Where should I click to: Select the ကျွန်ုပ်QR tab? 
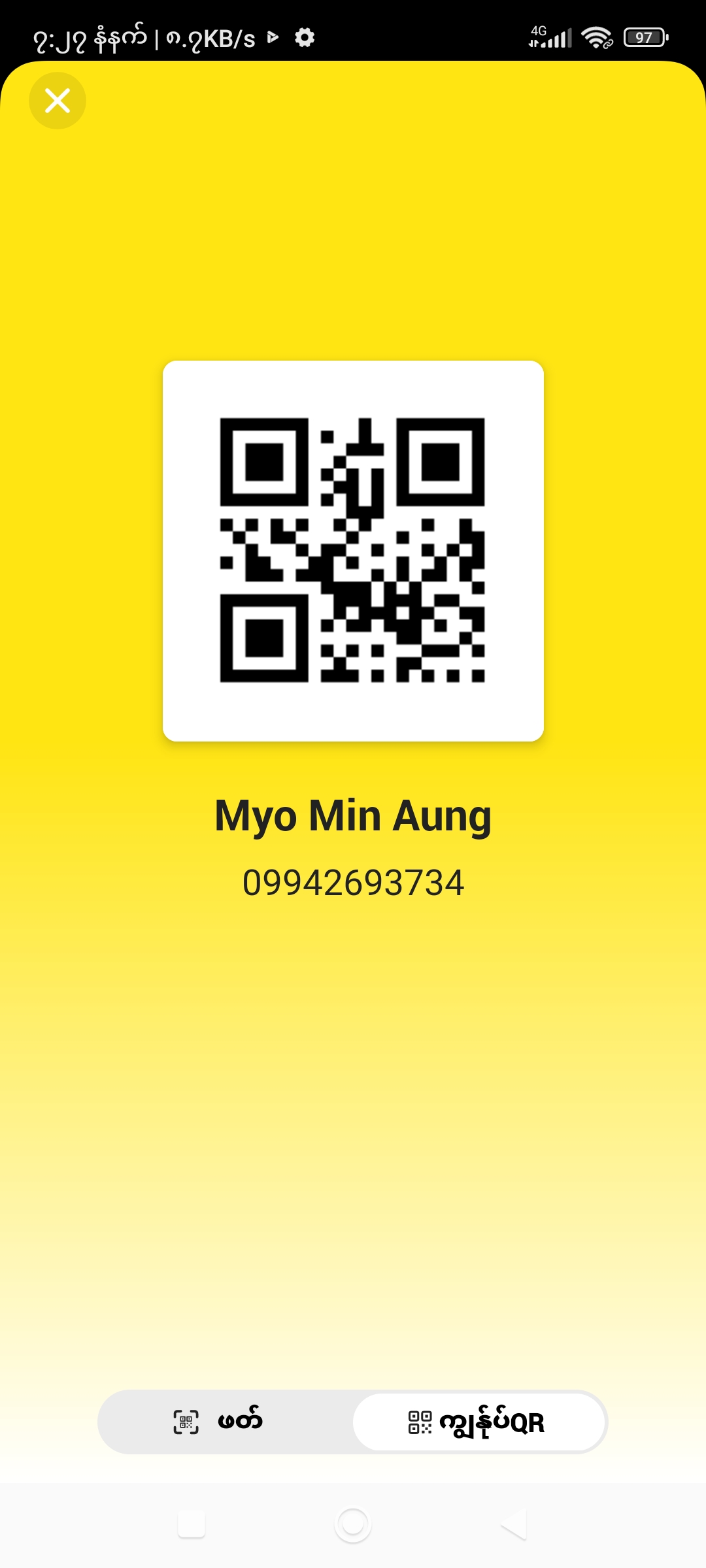[x=479, y=1422]
